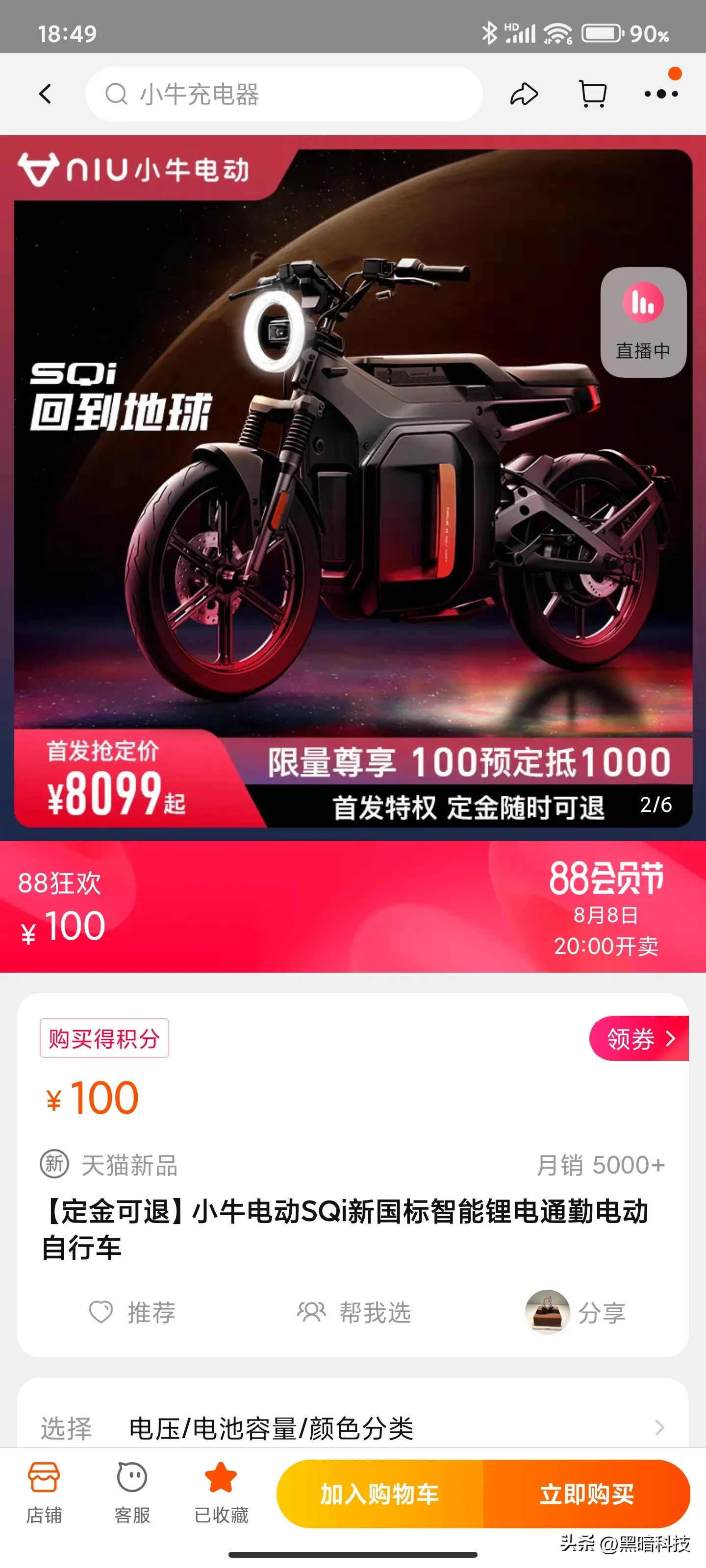Open the 直播中 live stream badge
706x1568 pixels.
tap(643, 322)
